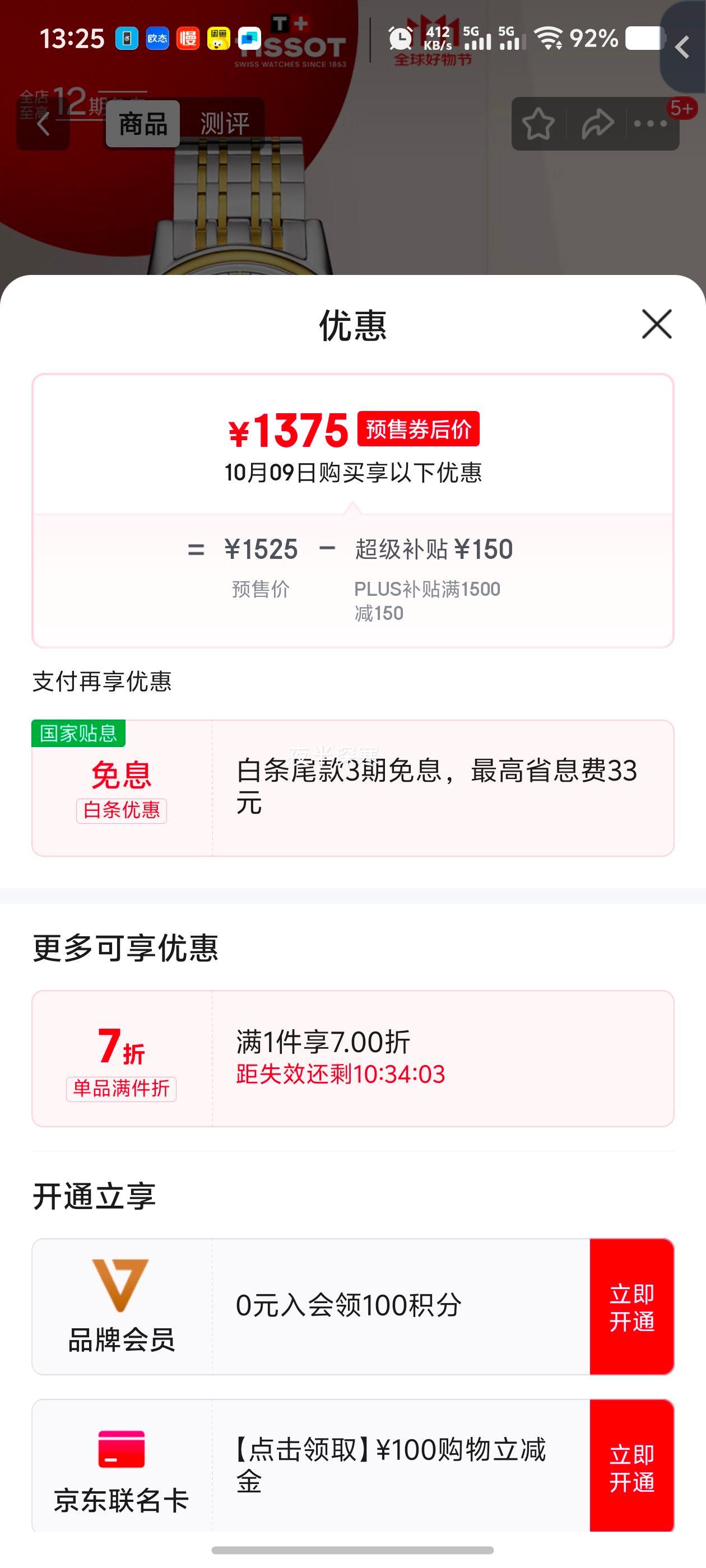Close the 优惠 discount sheet
This screenshot has height=1568, width=706.
coord(657,324)
